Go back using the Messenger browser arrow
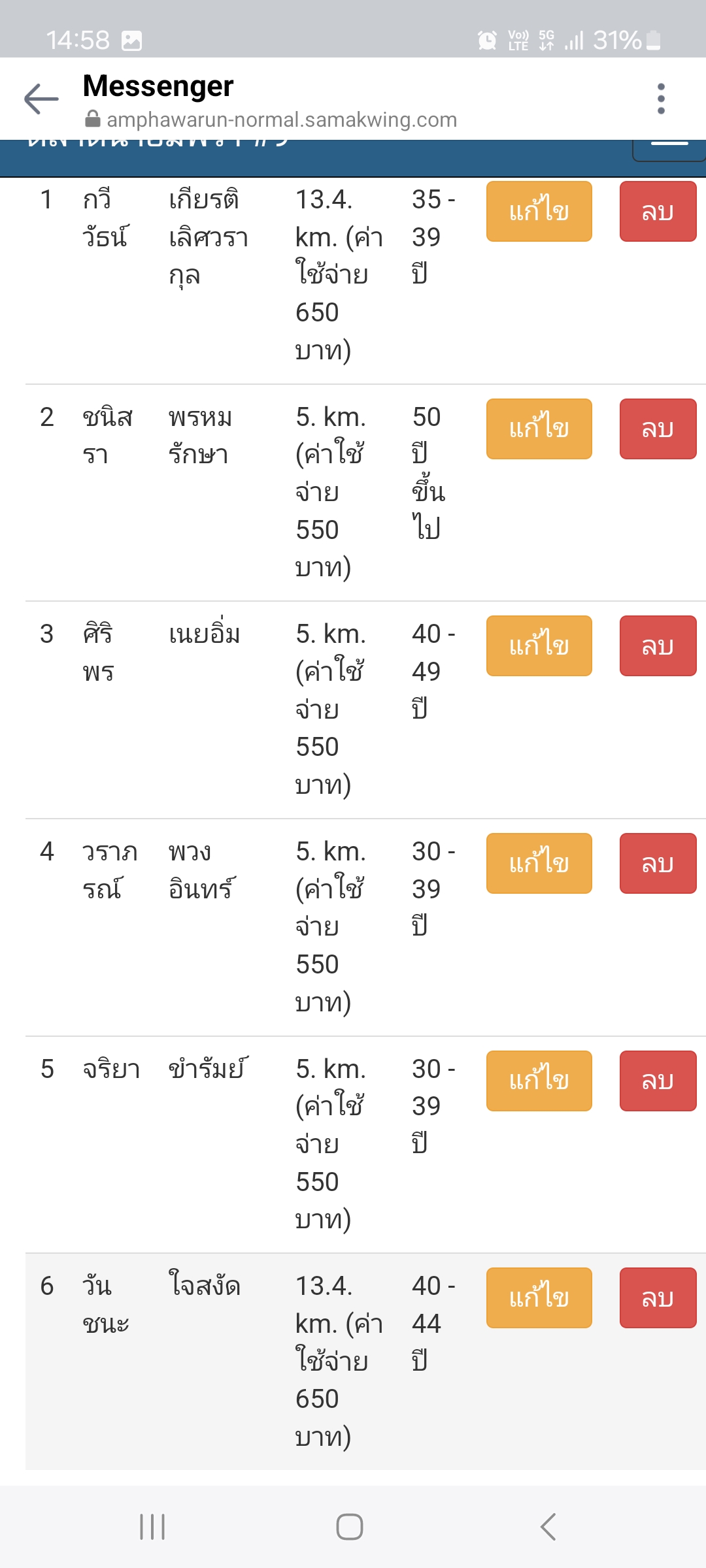This screenshot has height=1568, width=706. click(41, 99)
